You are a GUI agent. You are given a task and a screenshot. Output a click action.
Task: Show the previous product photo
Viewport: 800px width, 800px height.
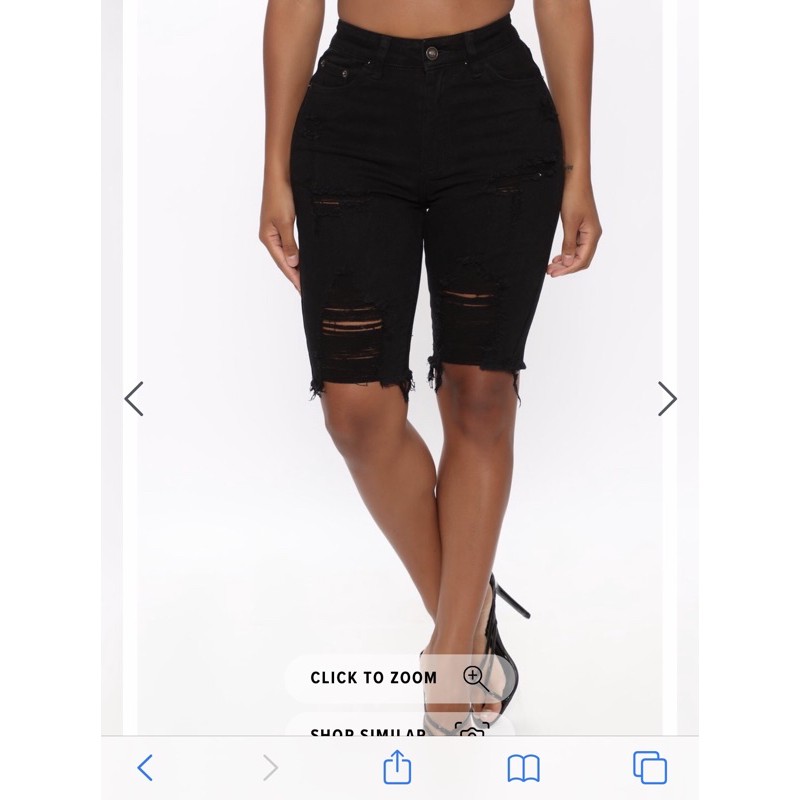[134, 399]
